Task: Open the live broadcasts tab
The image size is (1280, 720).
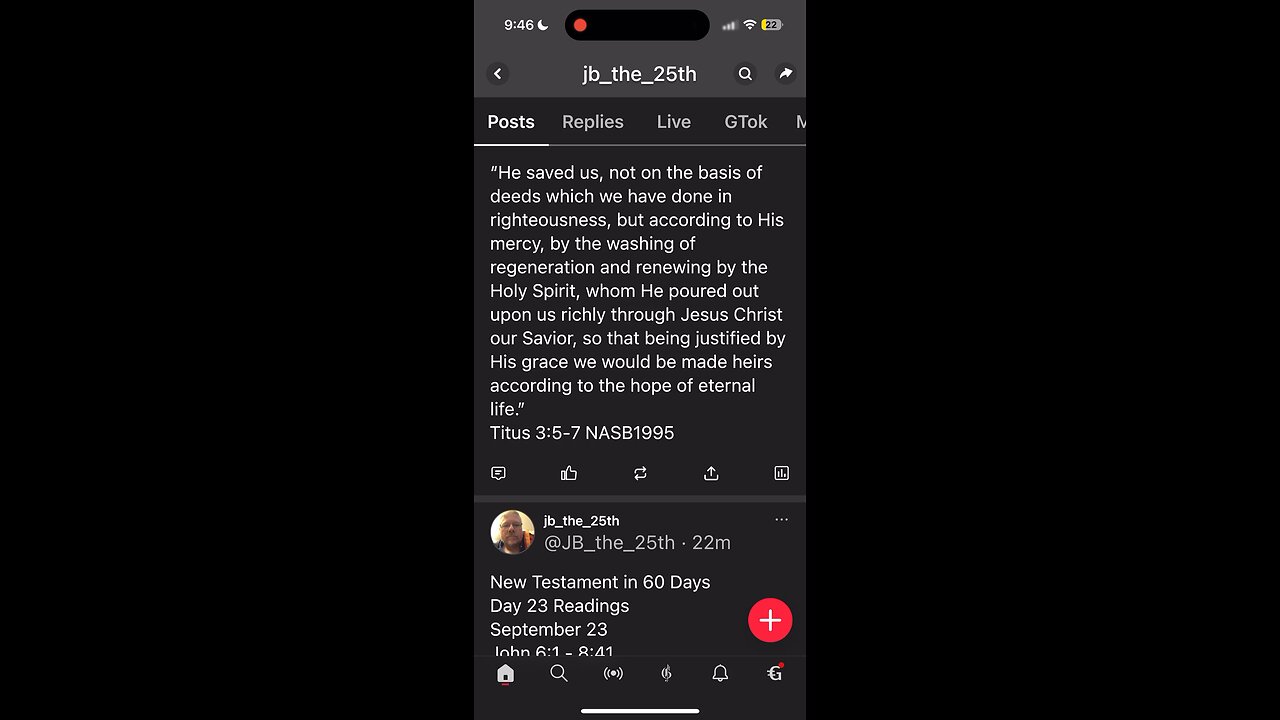Action: coord(613,674)
